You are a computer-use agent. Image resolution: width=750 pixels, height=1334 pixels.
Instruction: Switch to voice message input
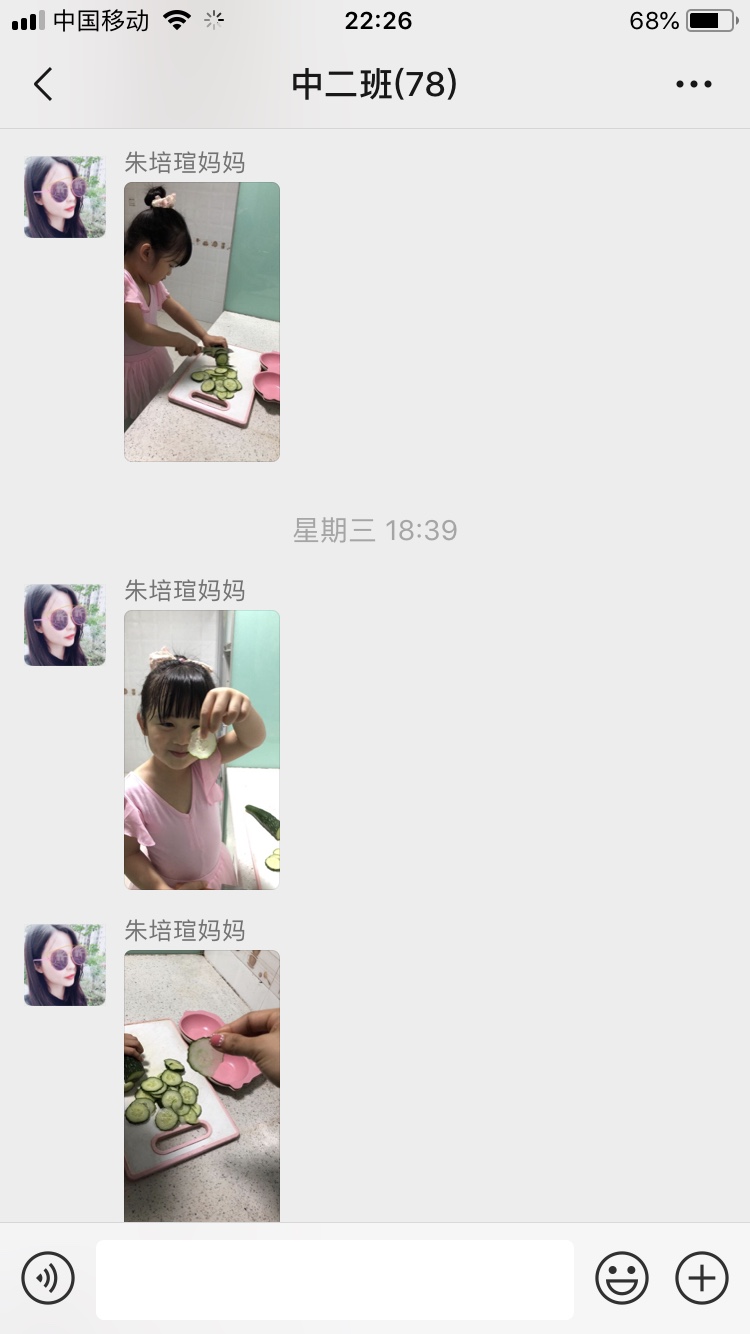point(48,1278)
